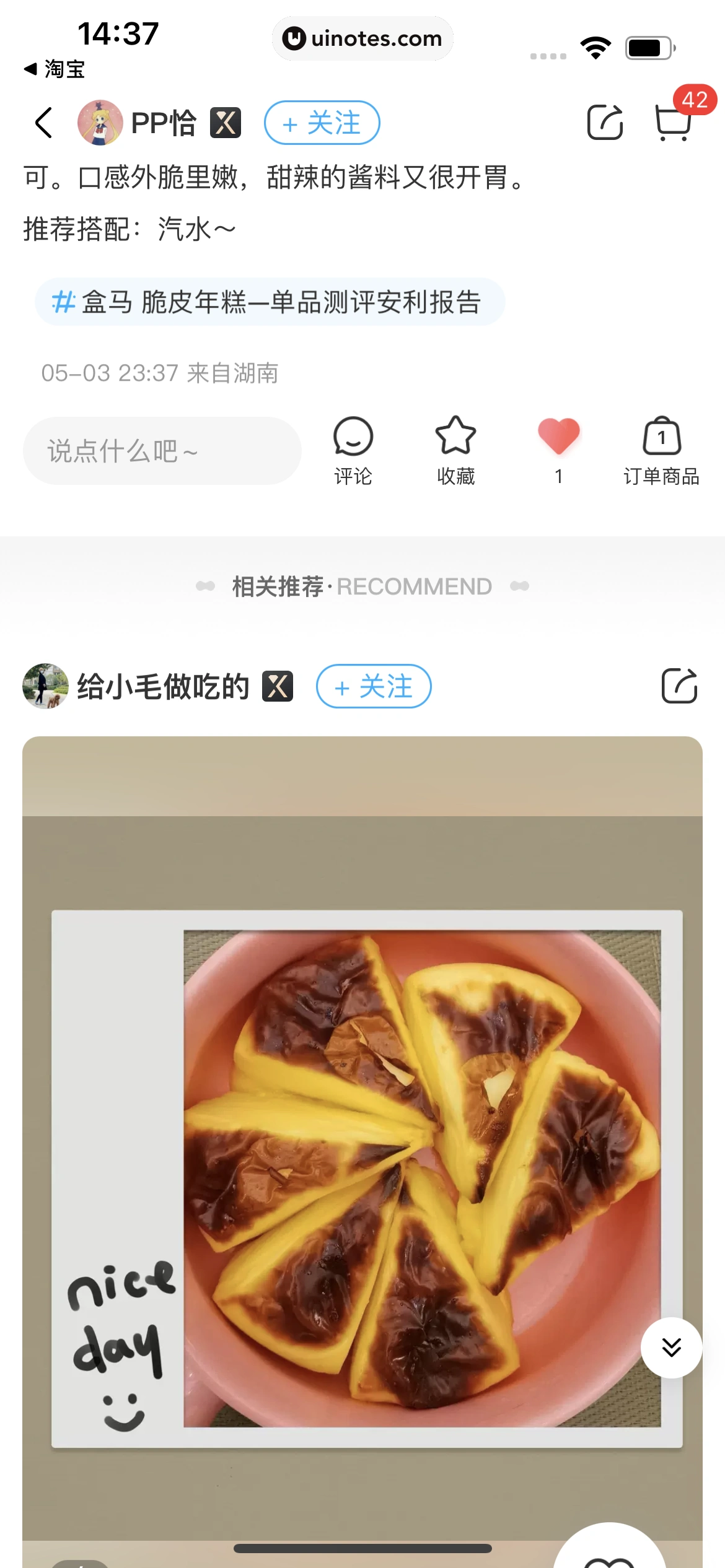The width and height of the screenshot is (725, 1568).
Task: Save the post with 收藏
Action: point(455,450)
